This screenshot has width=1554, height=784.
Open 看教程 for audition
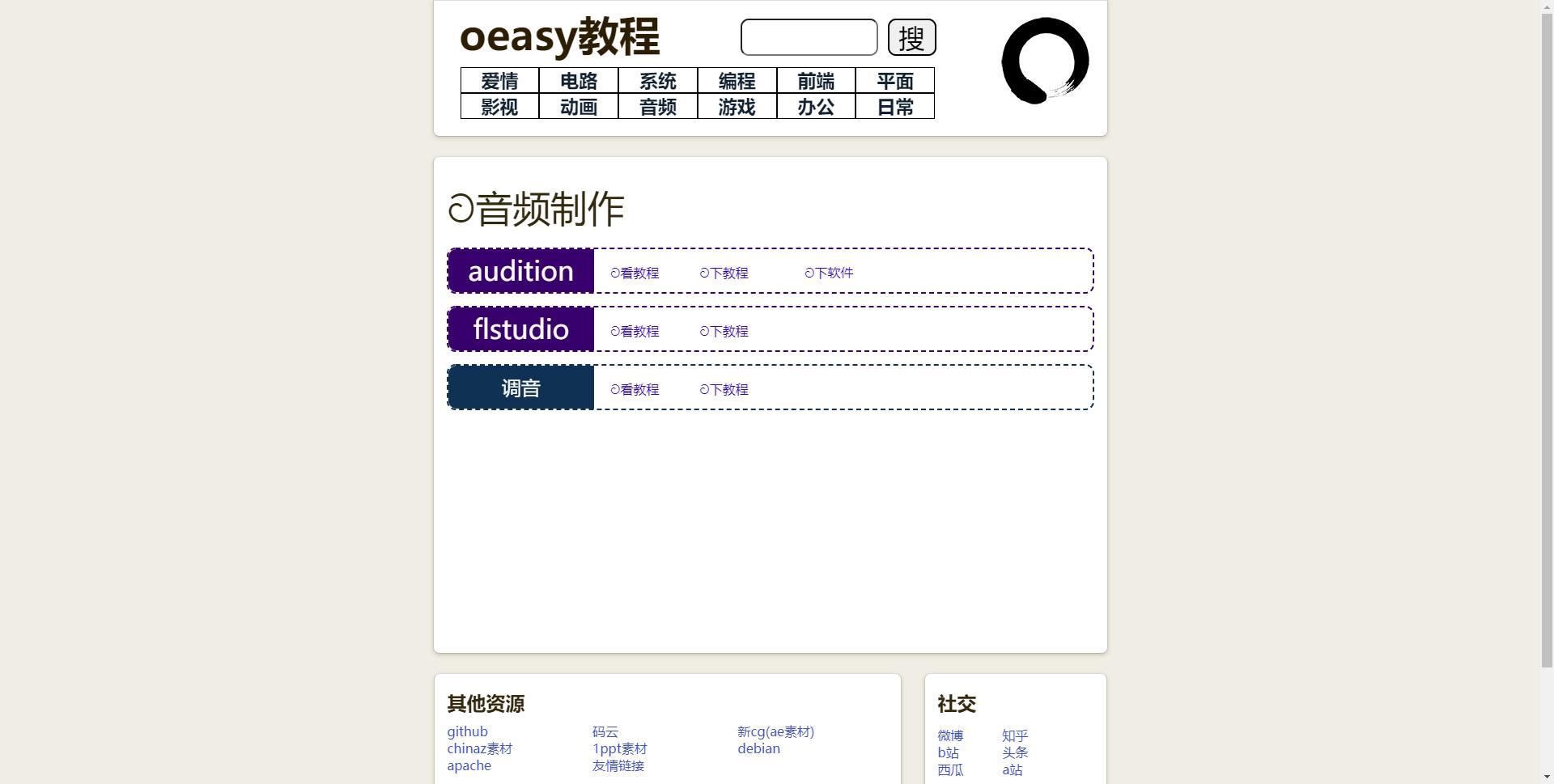[635, 273]
